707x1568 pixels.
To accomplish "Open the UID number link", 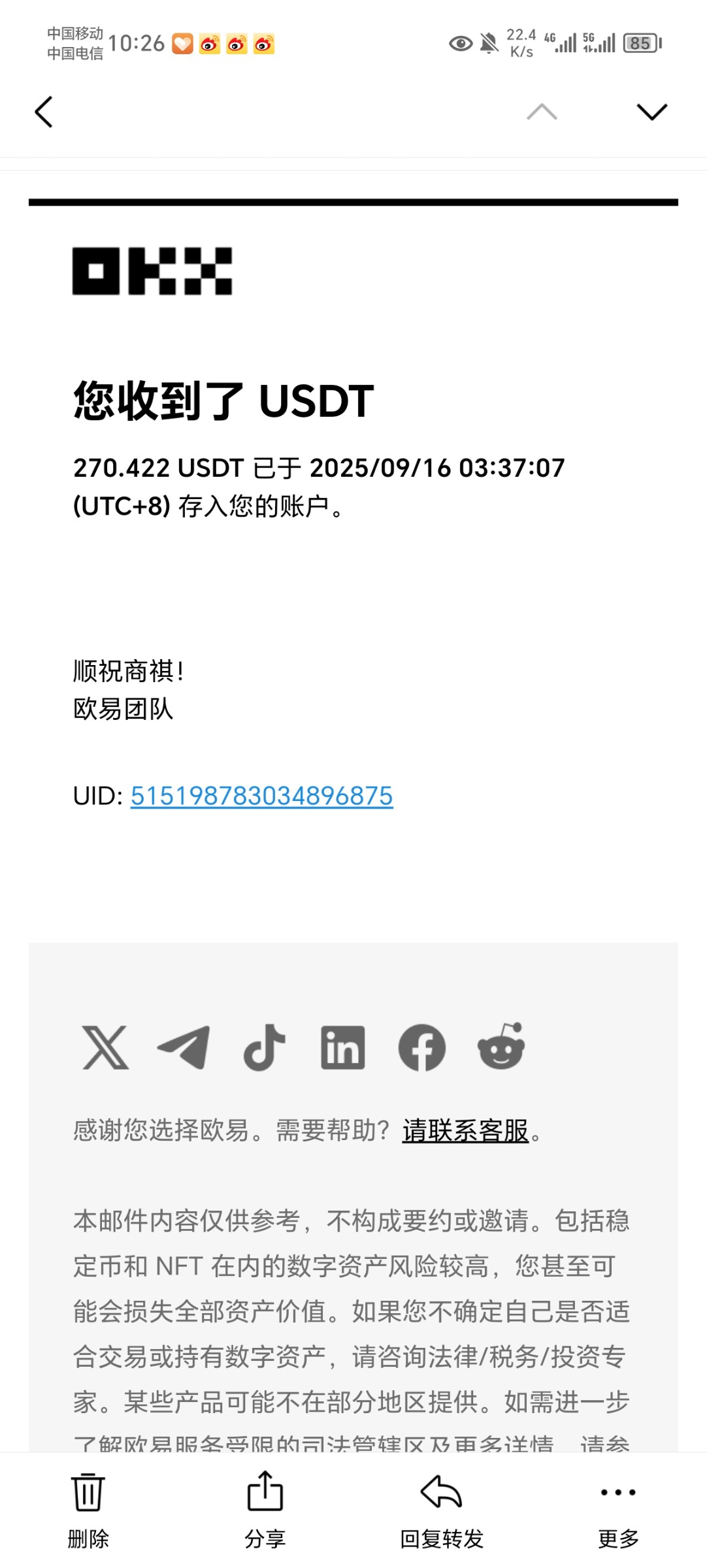I will pyautogui.click(x=261, y=796).
